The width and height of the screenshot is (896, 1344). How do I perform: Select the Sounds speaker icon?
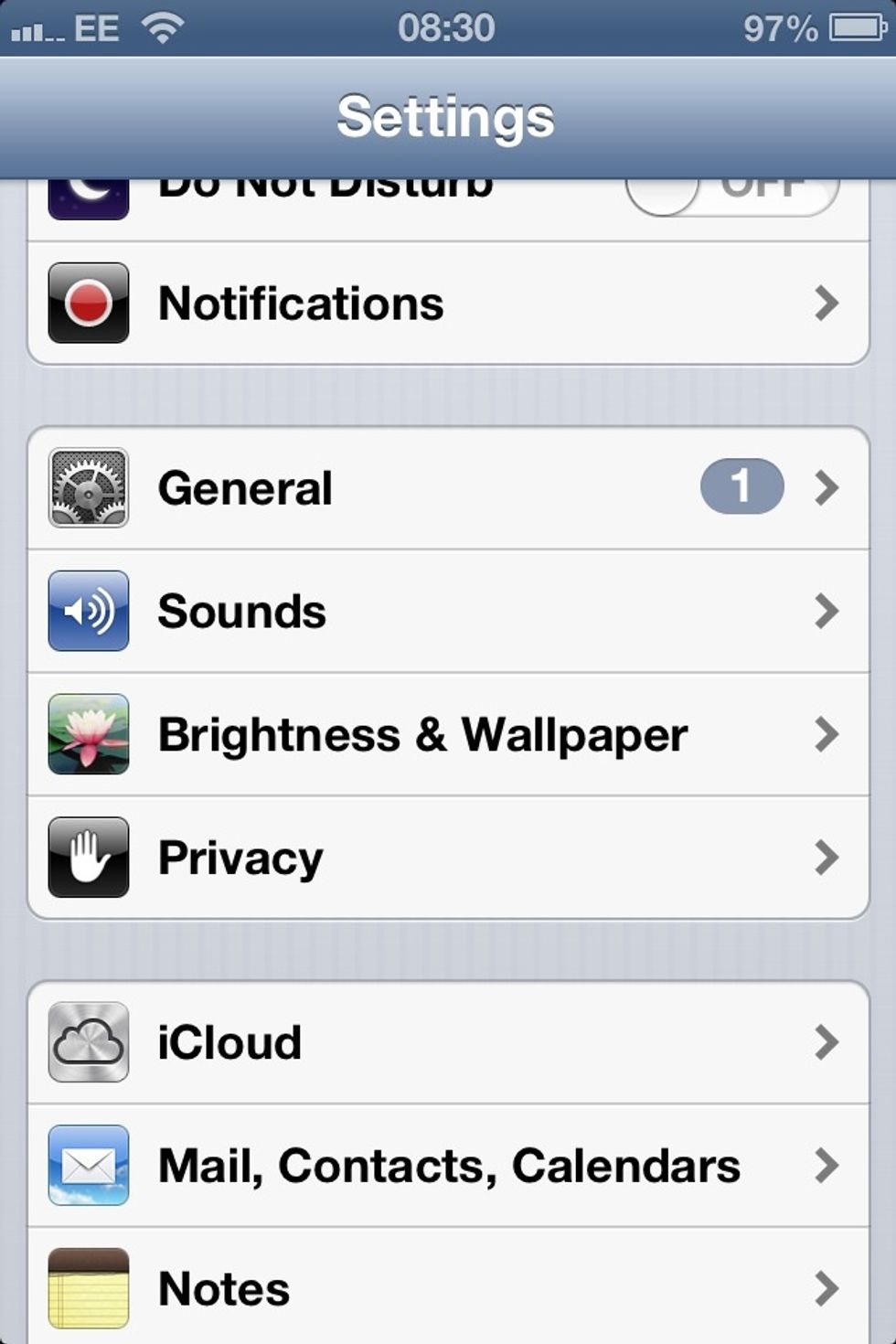88,611
